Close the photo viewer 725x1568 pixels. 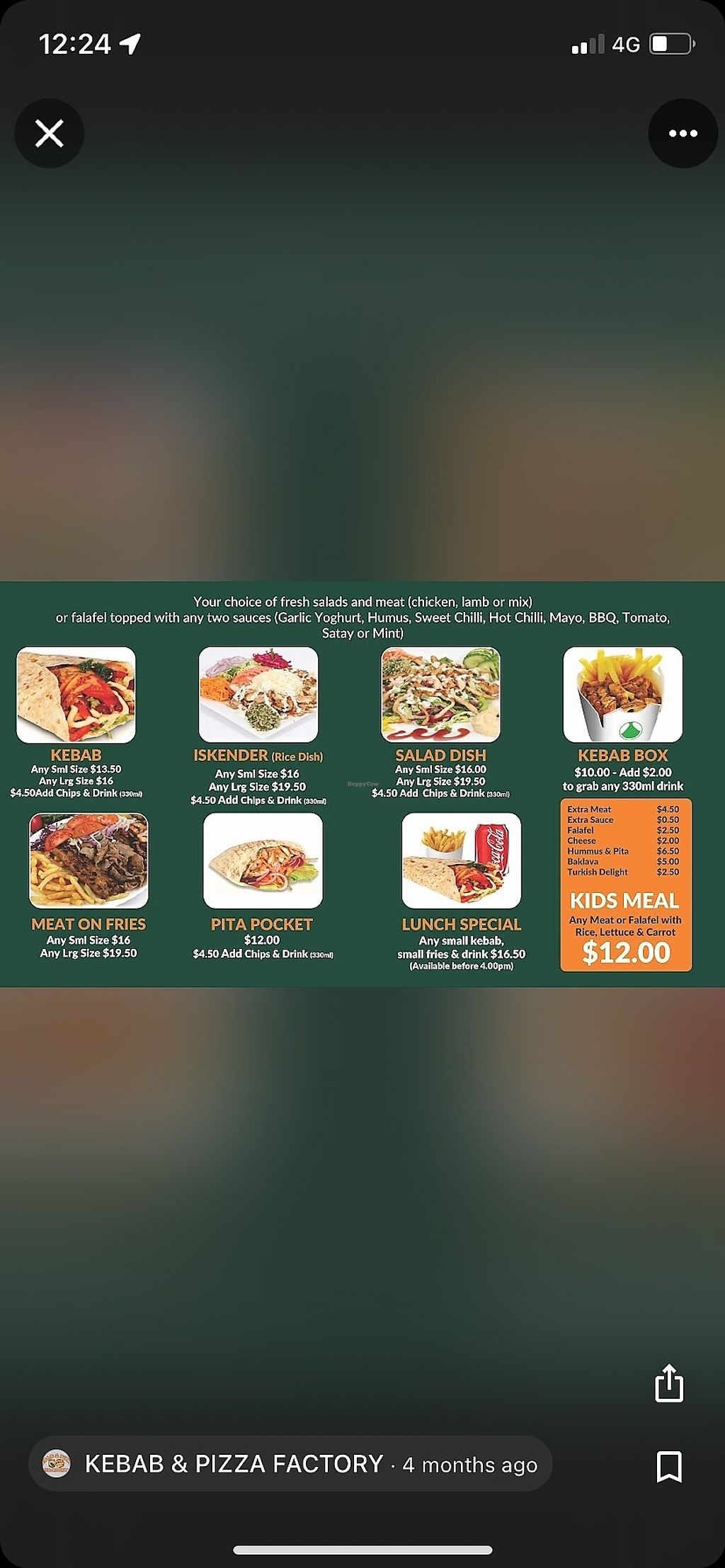click(50, 133)
